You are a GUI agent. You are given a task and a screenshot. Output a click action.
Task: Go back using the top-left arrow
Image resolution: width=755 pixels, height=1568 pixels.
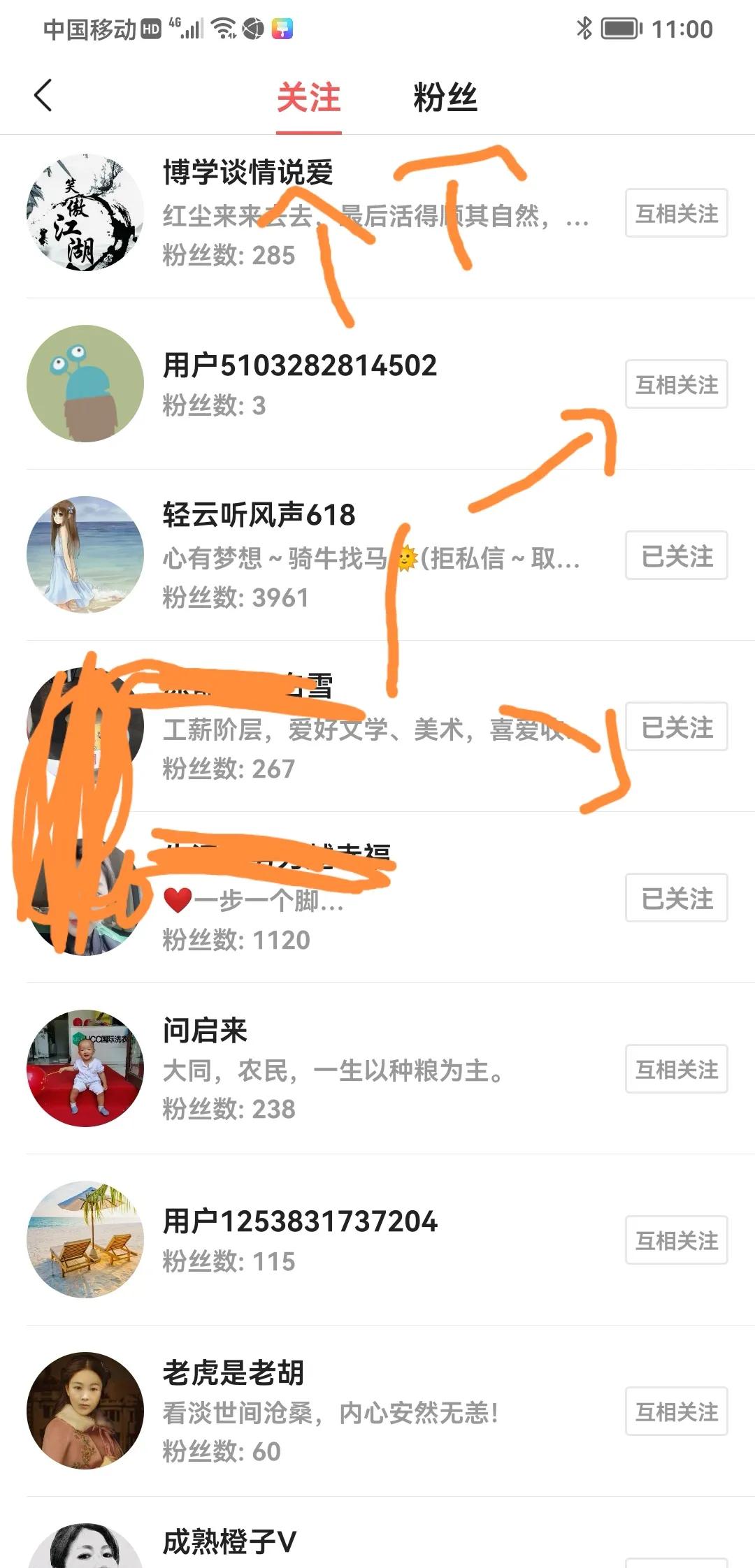(x=43, y=96)
